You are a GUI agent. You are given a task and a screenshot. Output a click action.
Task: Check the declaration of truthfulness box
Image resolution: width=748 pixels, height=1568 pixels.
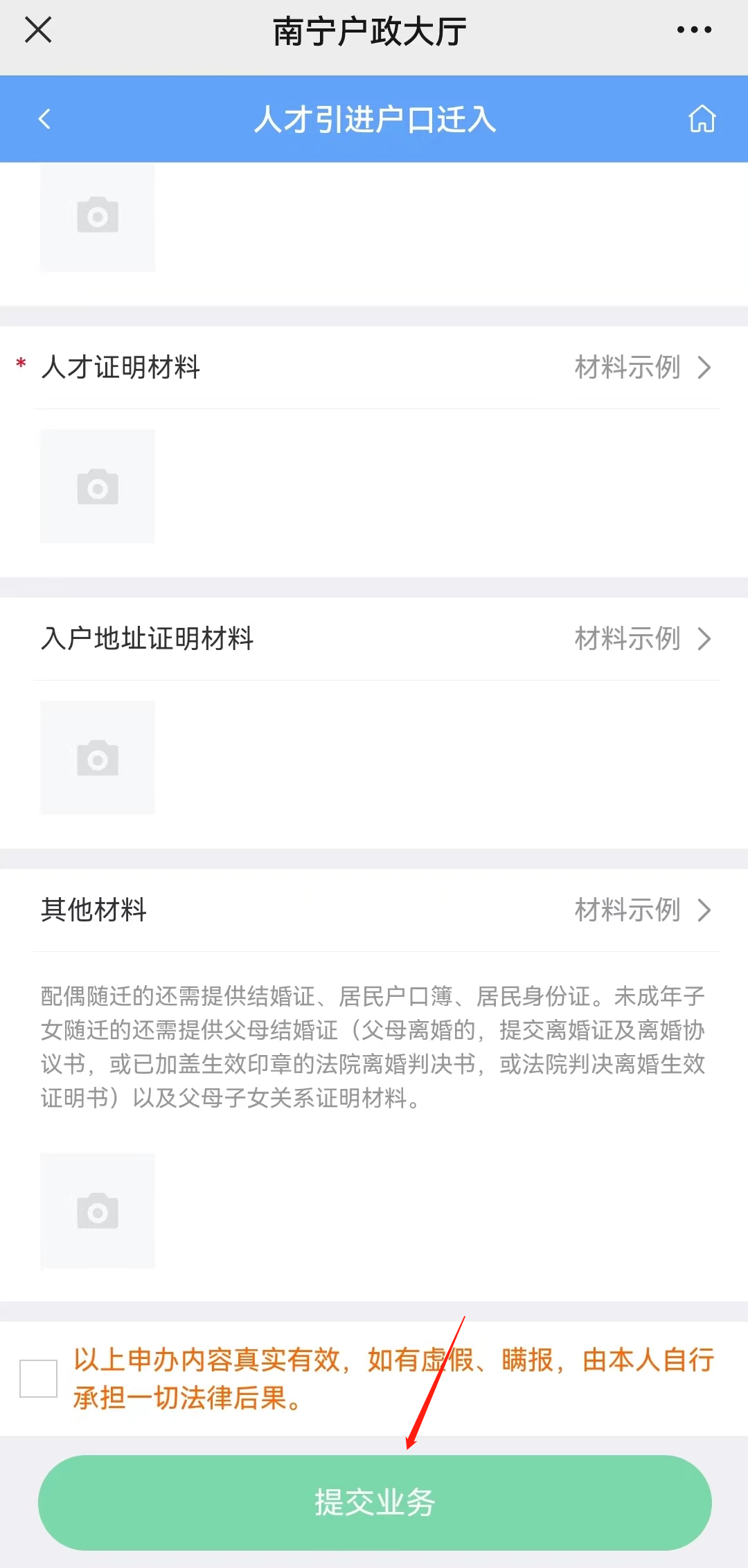39,1378
